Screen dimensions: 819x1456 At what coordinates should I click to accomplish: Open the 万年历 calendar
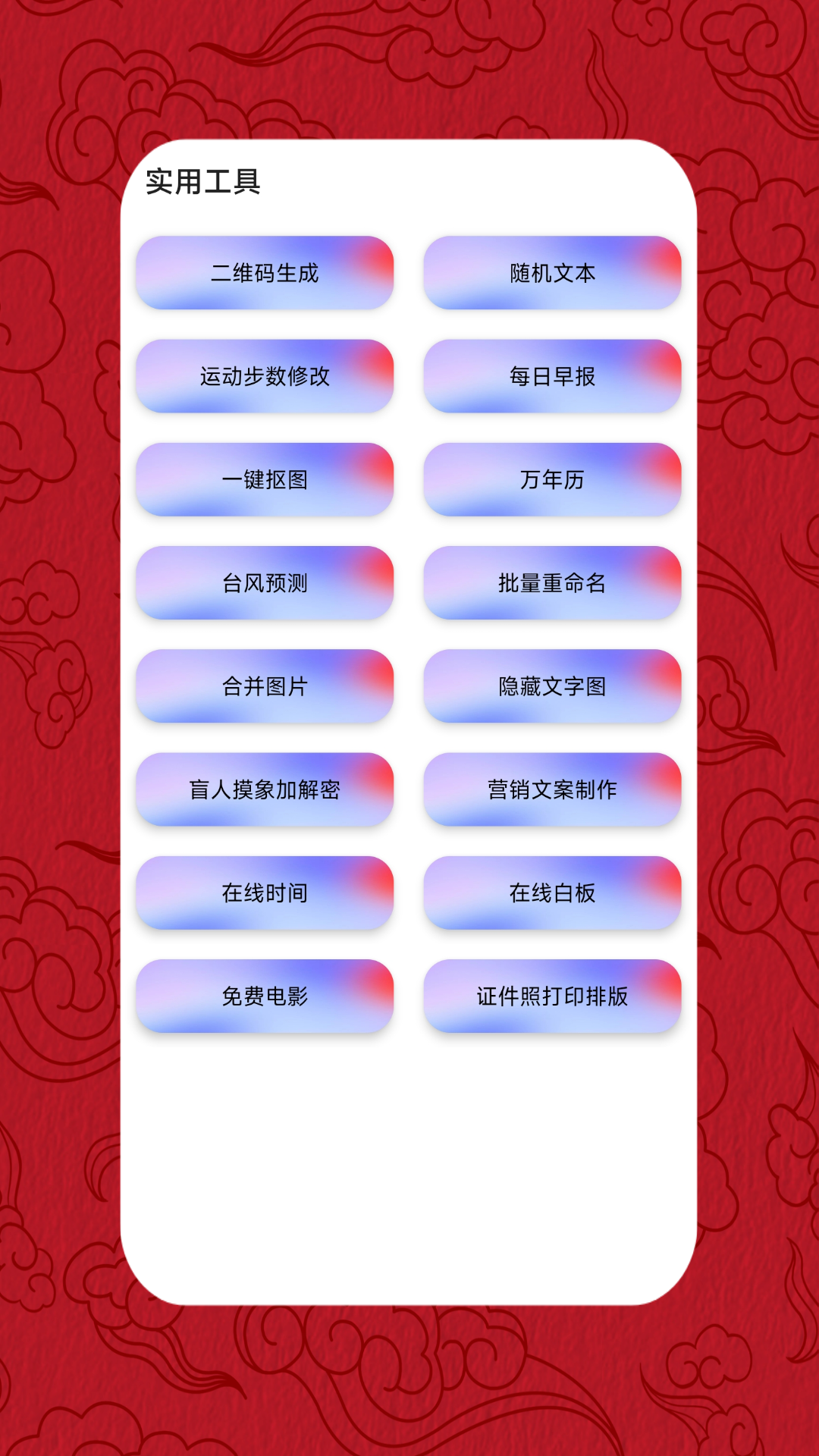552,479
